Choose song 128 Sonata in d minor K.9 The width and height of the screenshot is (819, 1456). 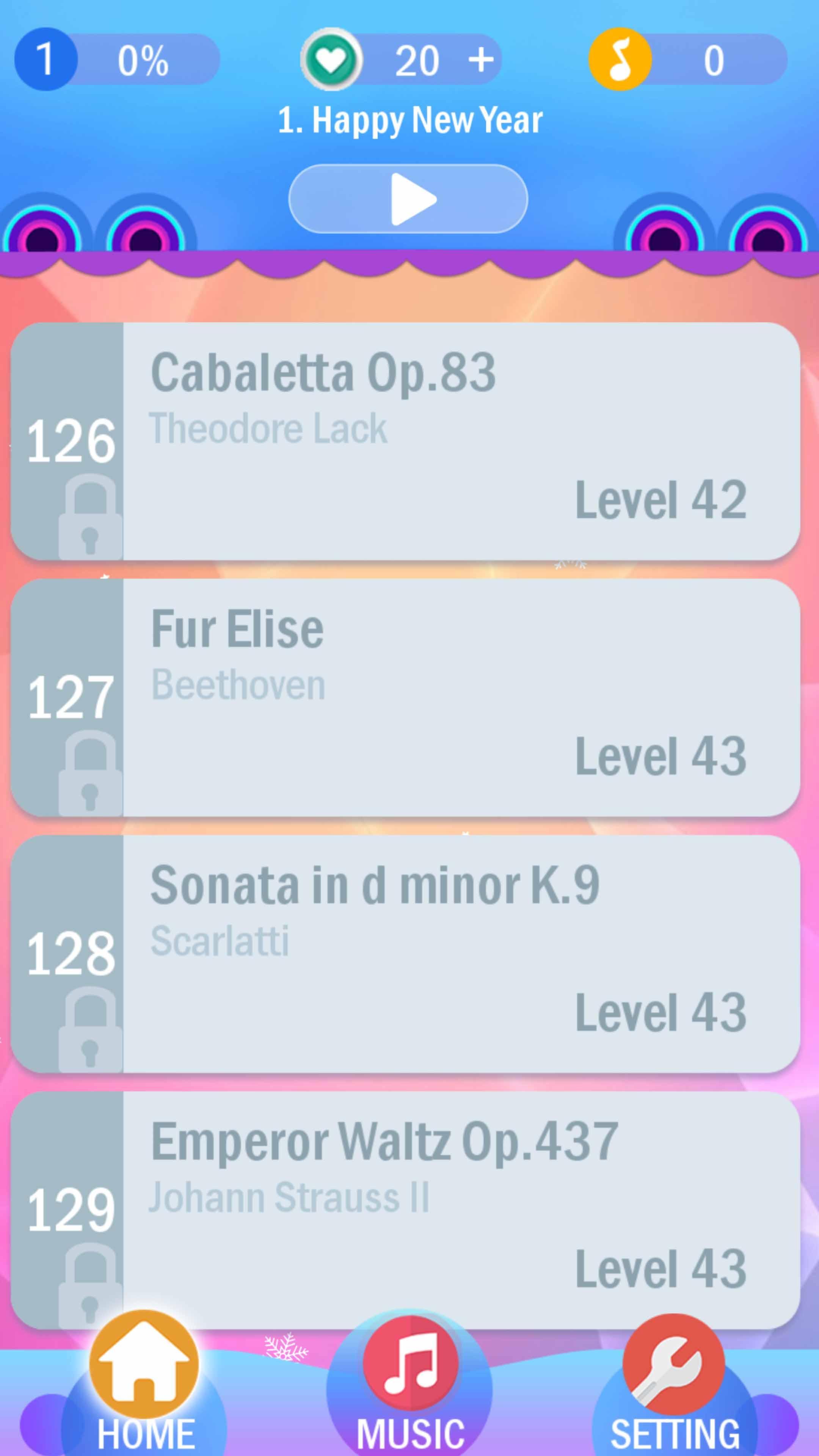pyautogui.click(x=405, y=954)
